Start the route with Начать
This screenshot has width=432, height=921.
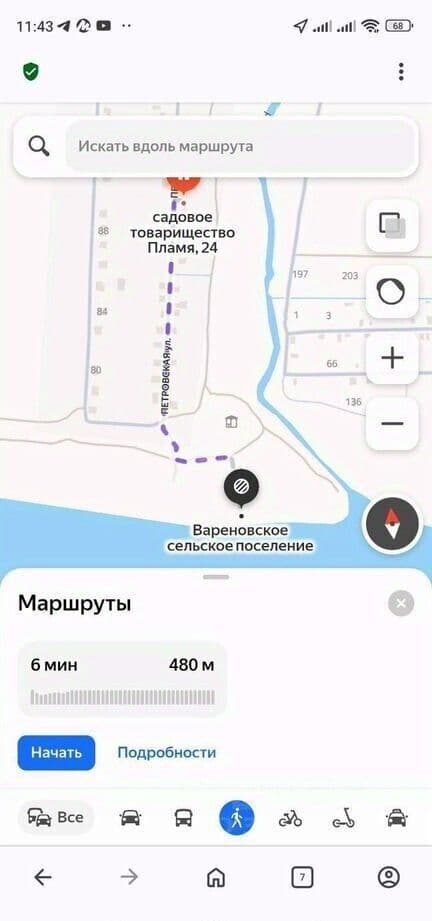coord(56,752)
